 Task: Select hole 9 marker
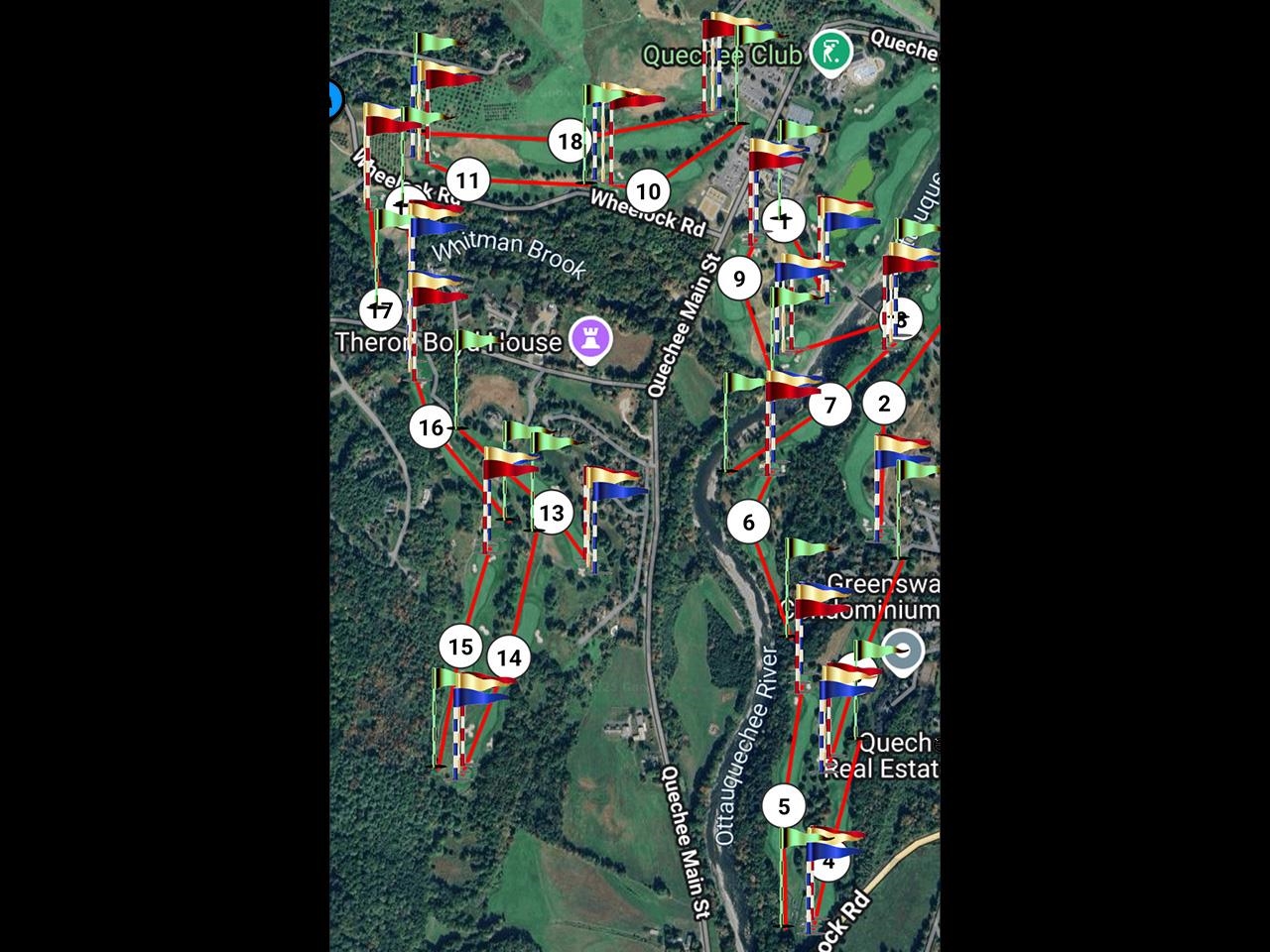click(x=738, y=279)
